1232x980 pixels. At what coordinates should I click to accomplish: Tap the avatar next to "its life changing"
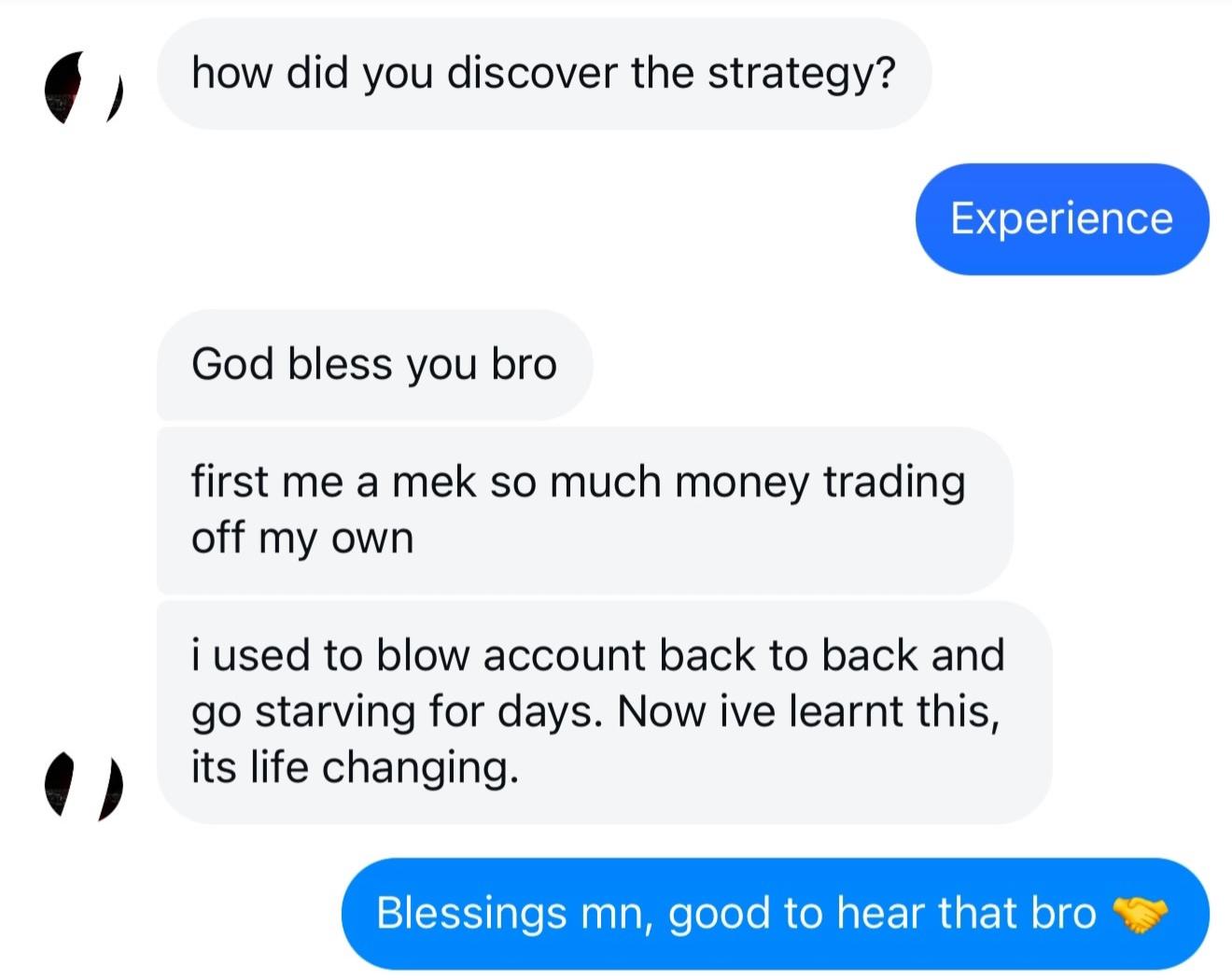[x=83, y=785]
